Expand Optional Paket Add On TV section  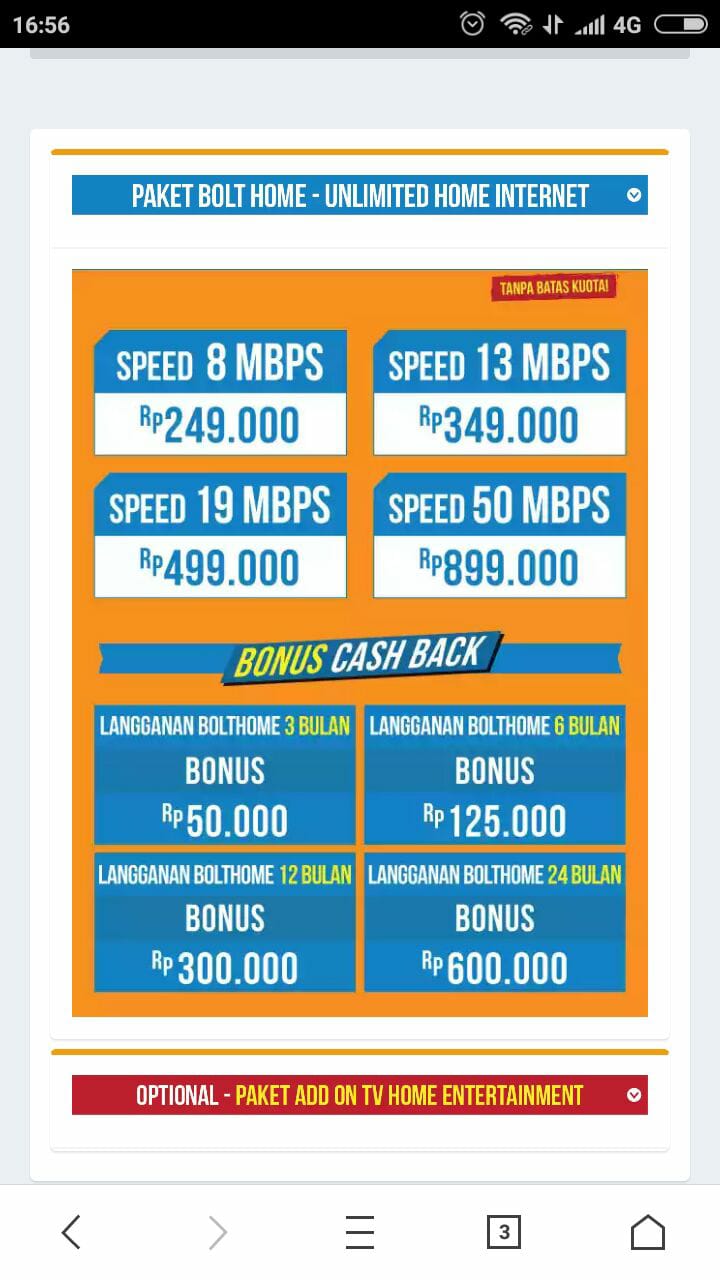[x=634, y=1095]
